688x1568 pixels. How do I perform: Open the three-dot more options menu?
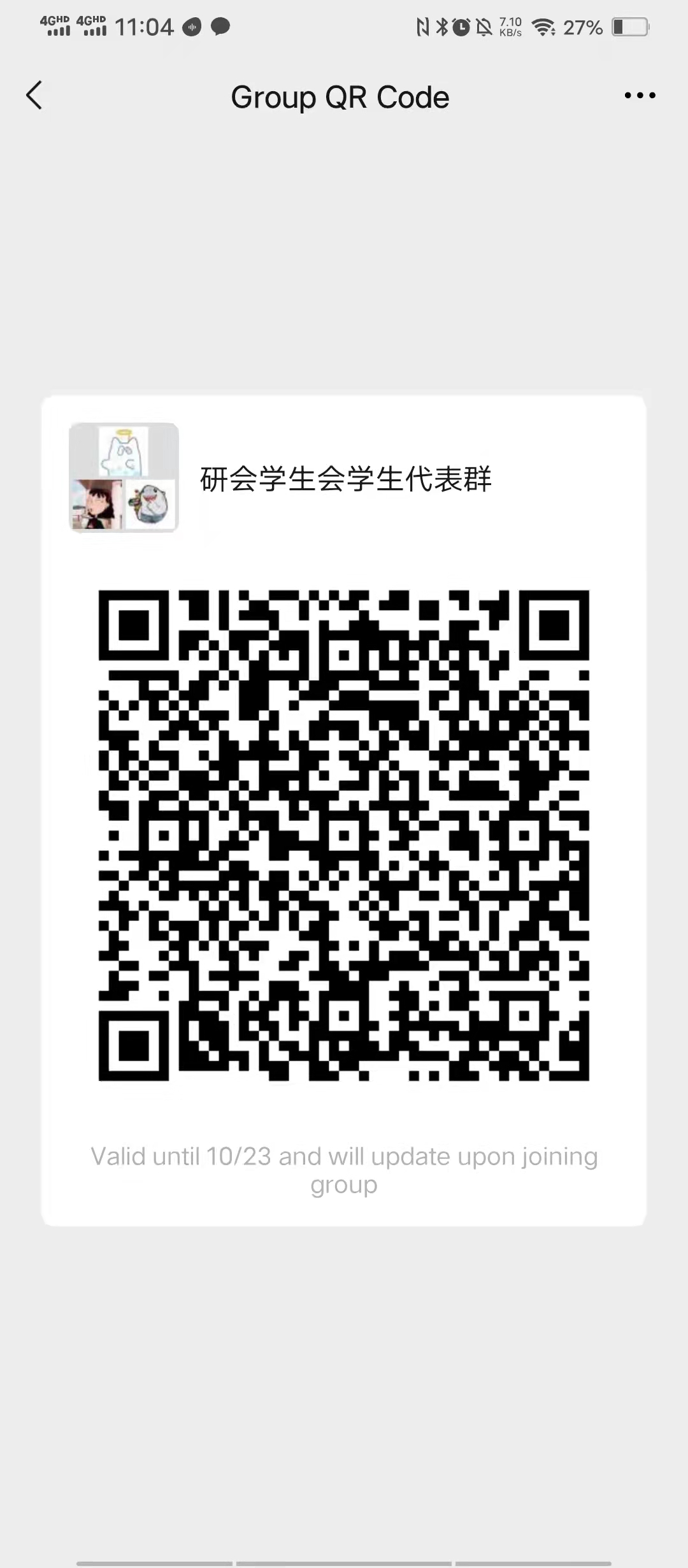click(x=640, y=96)
